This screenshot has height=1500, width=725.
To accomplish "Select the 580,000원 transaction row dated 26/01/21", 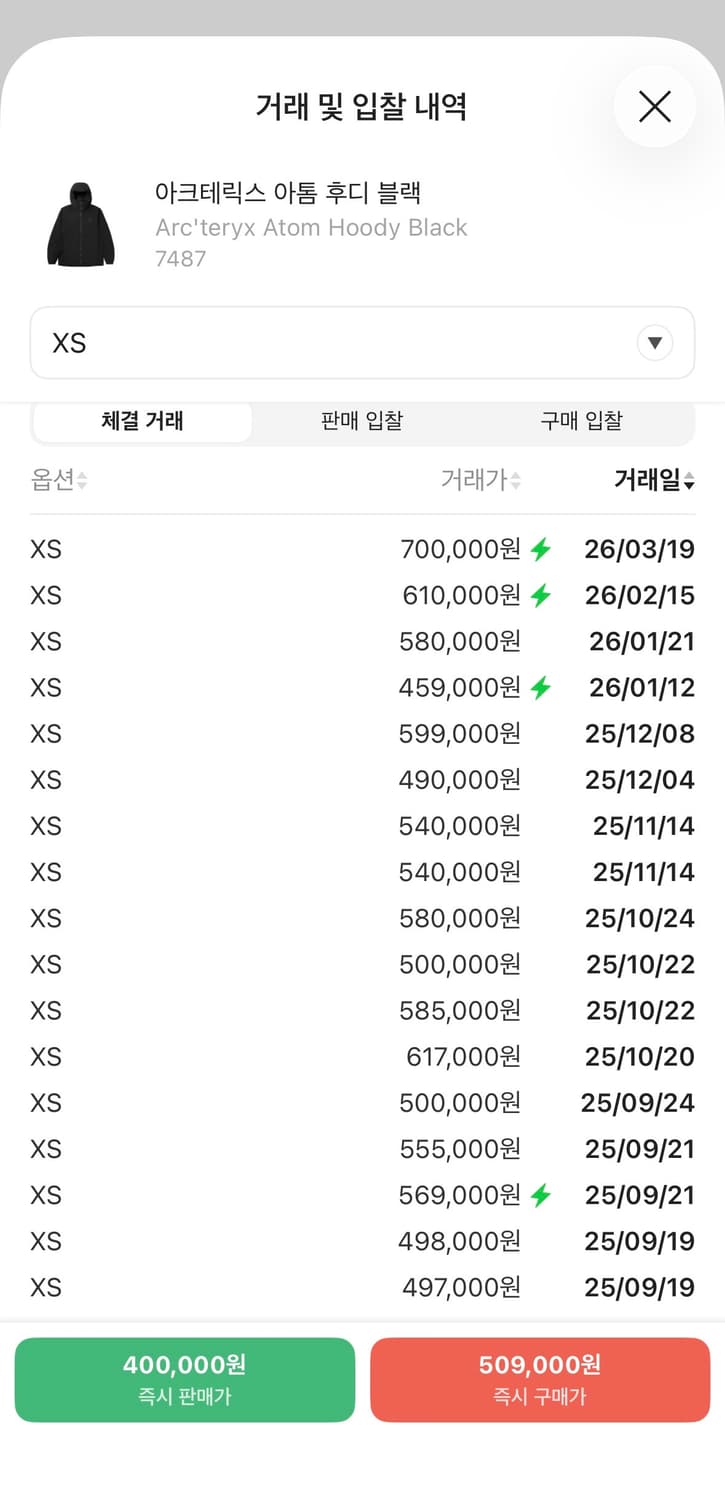I will pyautogui.click(x=362, y=641).
